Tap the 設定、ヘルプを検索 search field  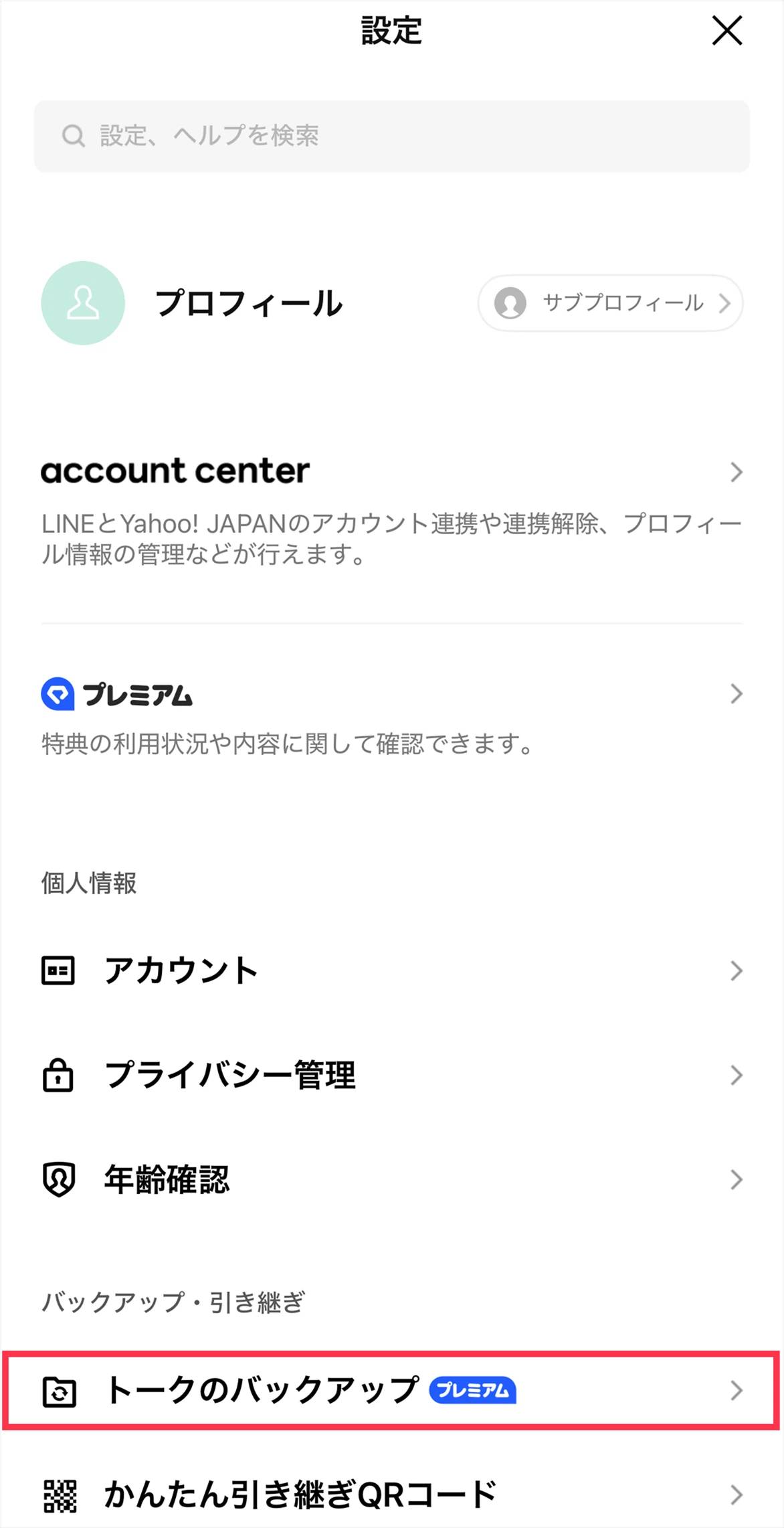click(x=391, y=136)
